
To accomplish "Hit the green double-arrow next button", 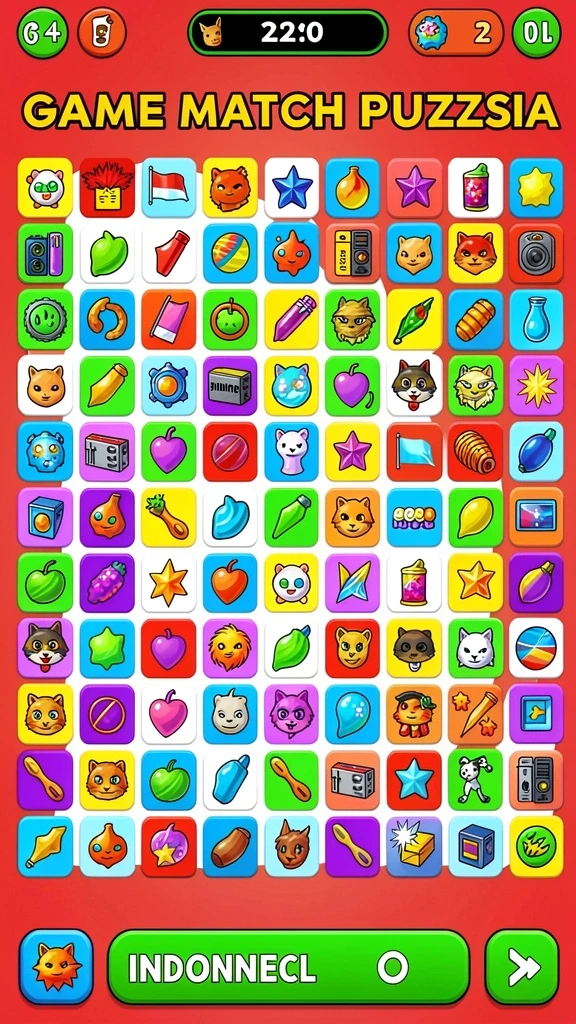I will pos(522,967).
